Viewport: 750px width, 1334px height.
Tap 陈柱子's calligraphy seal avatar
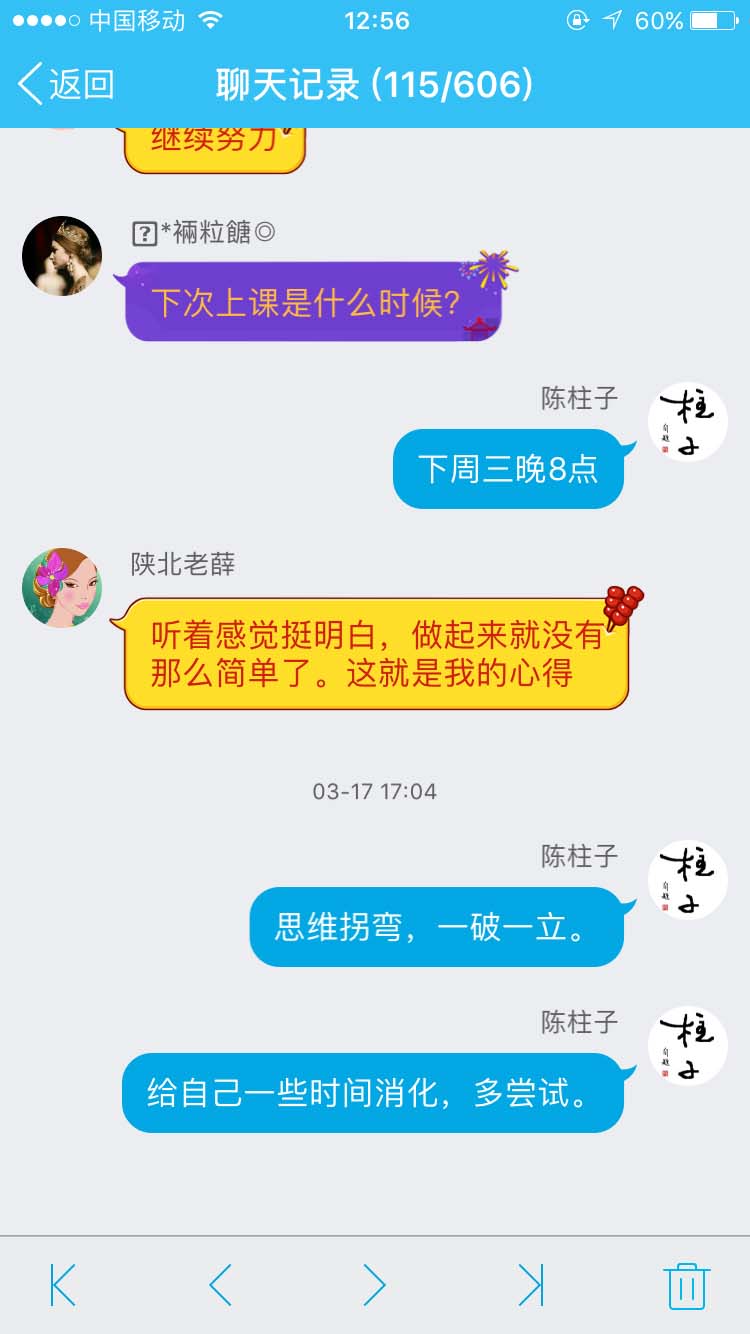[x=687, y=420]
